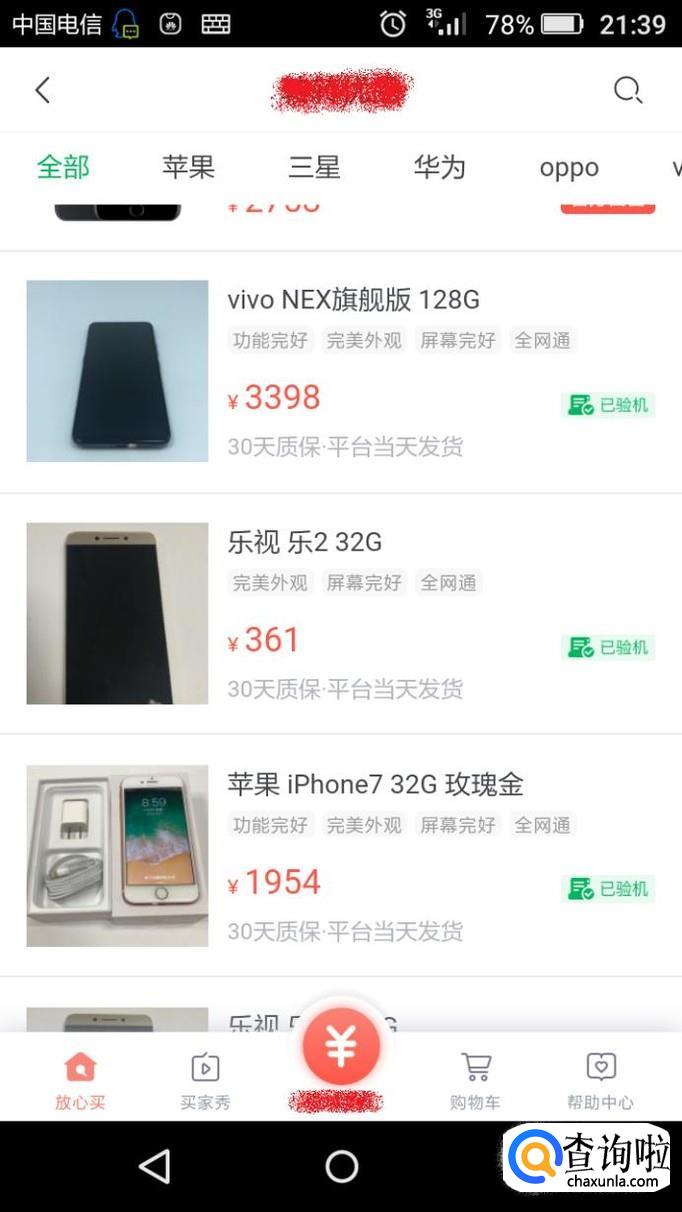Filter by the oppo tab
This screenshot has height=1212, width=682.
click(569, 168)
